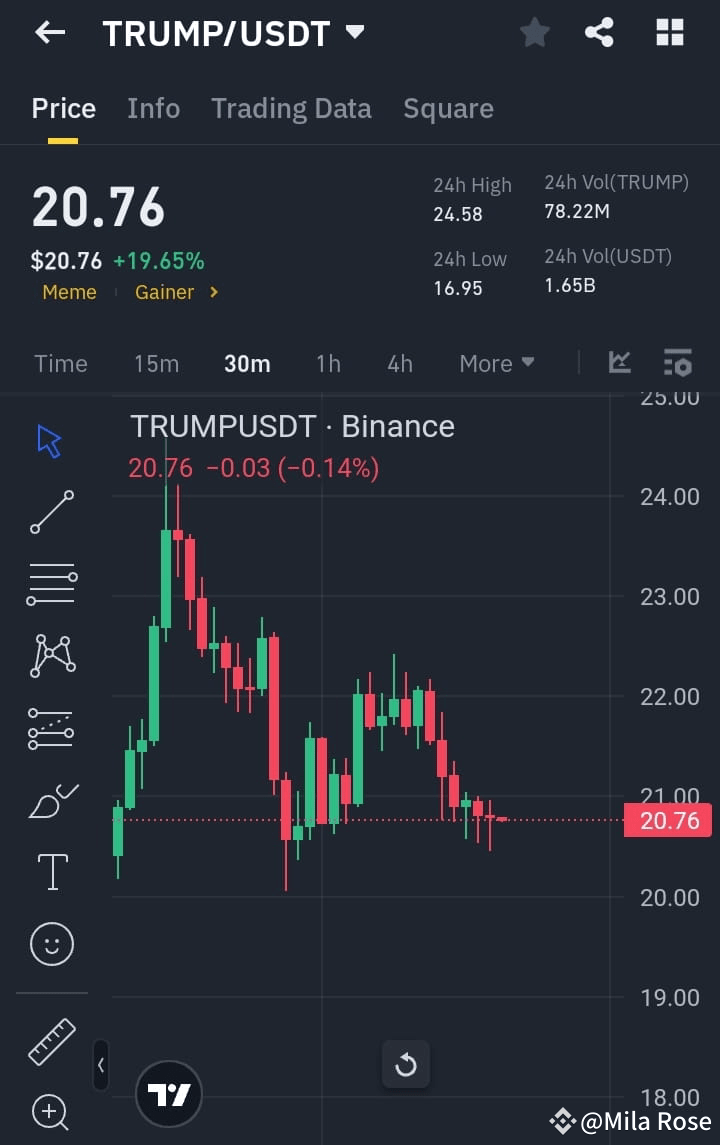Open the emoji annotation tool
The width and height of the screenshot is (720, 1145).
[x=50, y=943]
